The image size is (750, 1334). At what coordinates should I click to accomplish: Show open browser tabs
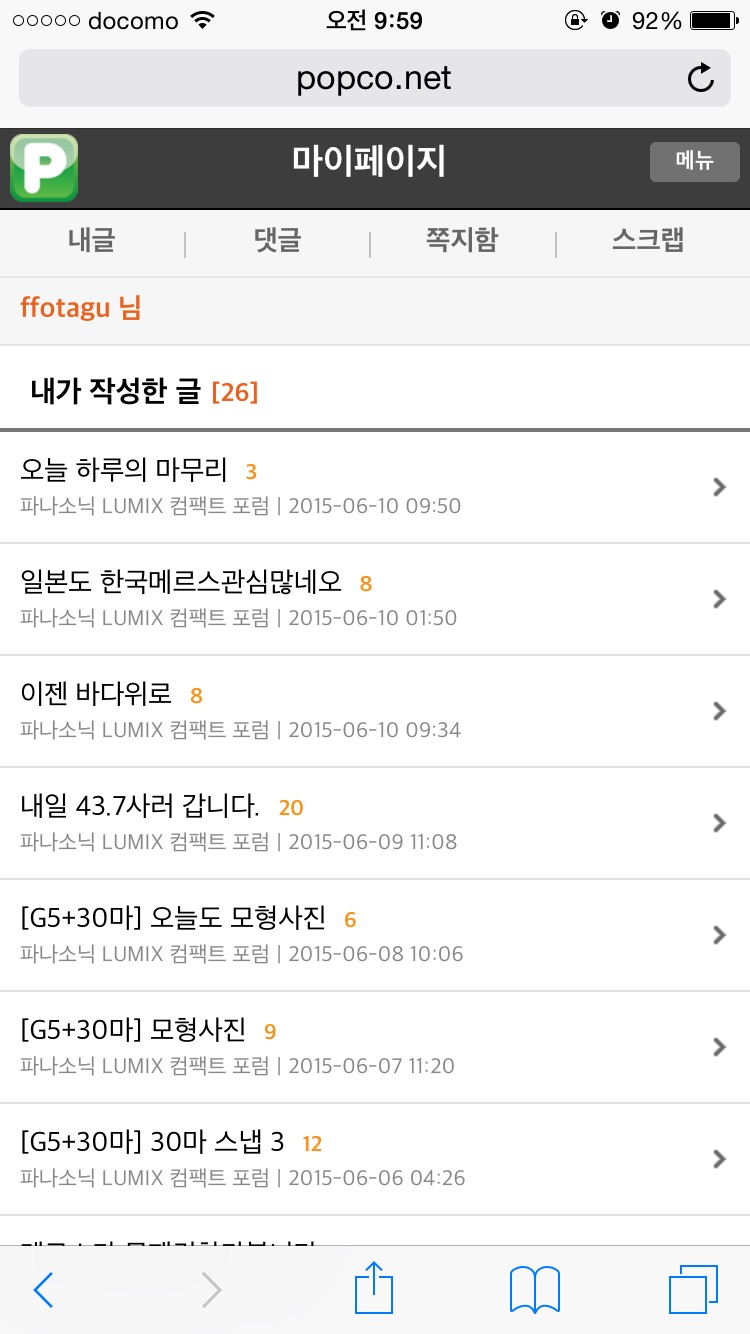(x=692, y=1290)
